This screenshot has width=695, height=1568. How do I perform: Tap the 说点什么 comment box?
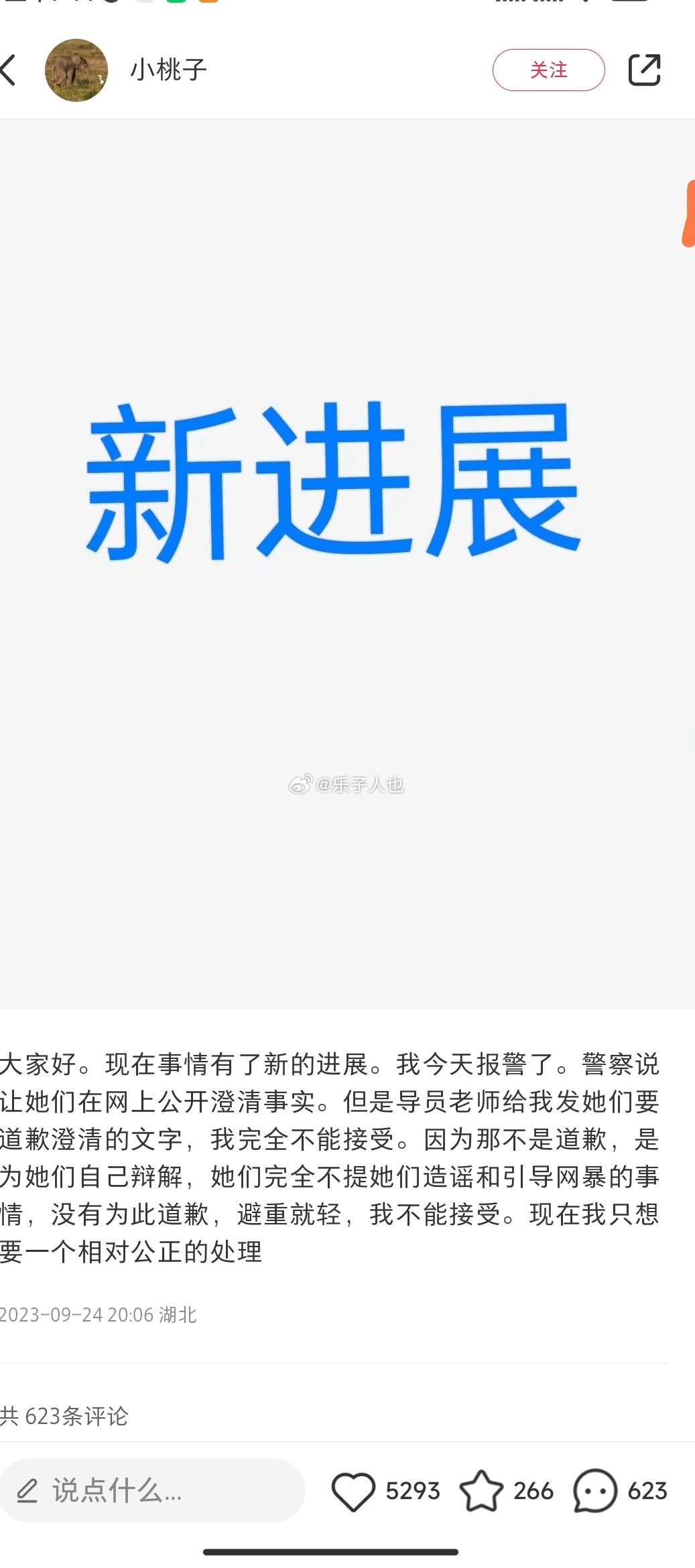pos(153,1490)
